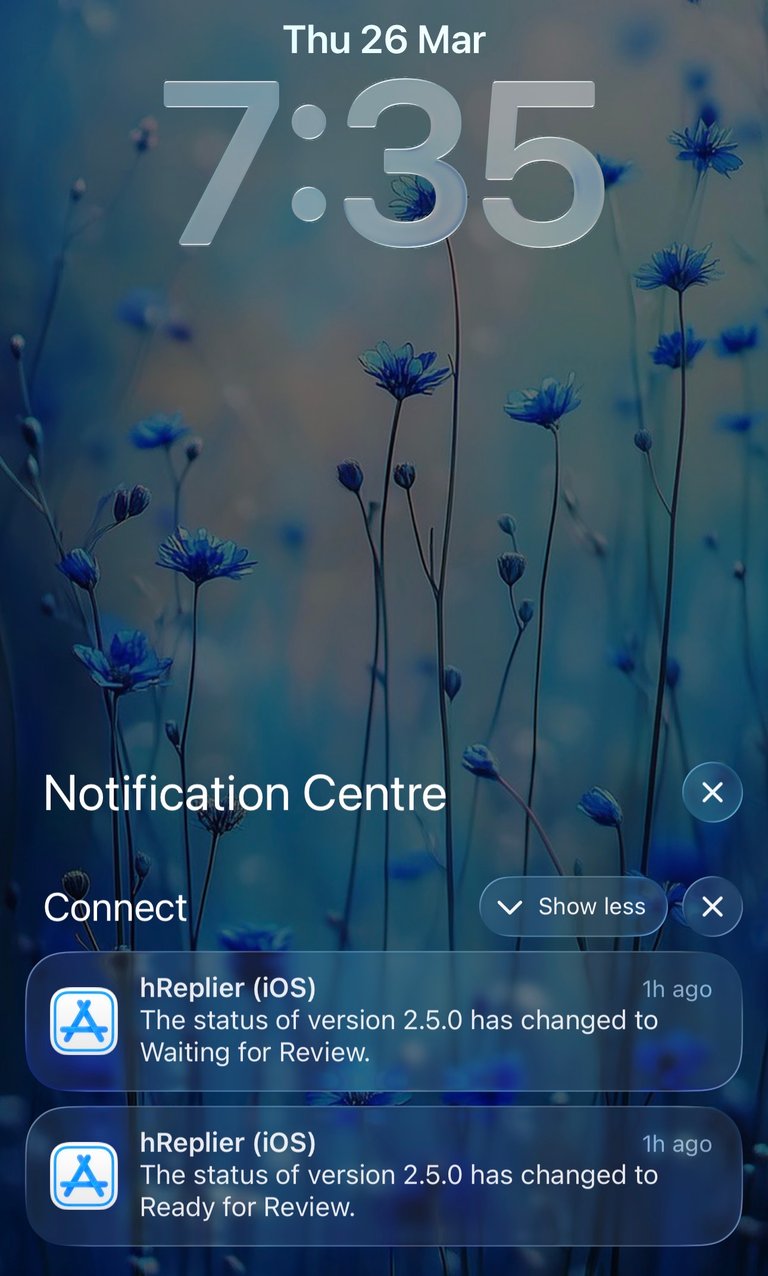Tap the App Store icon on the Ready for Review notification
The image size is (768, 1276).
85,1176
